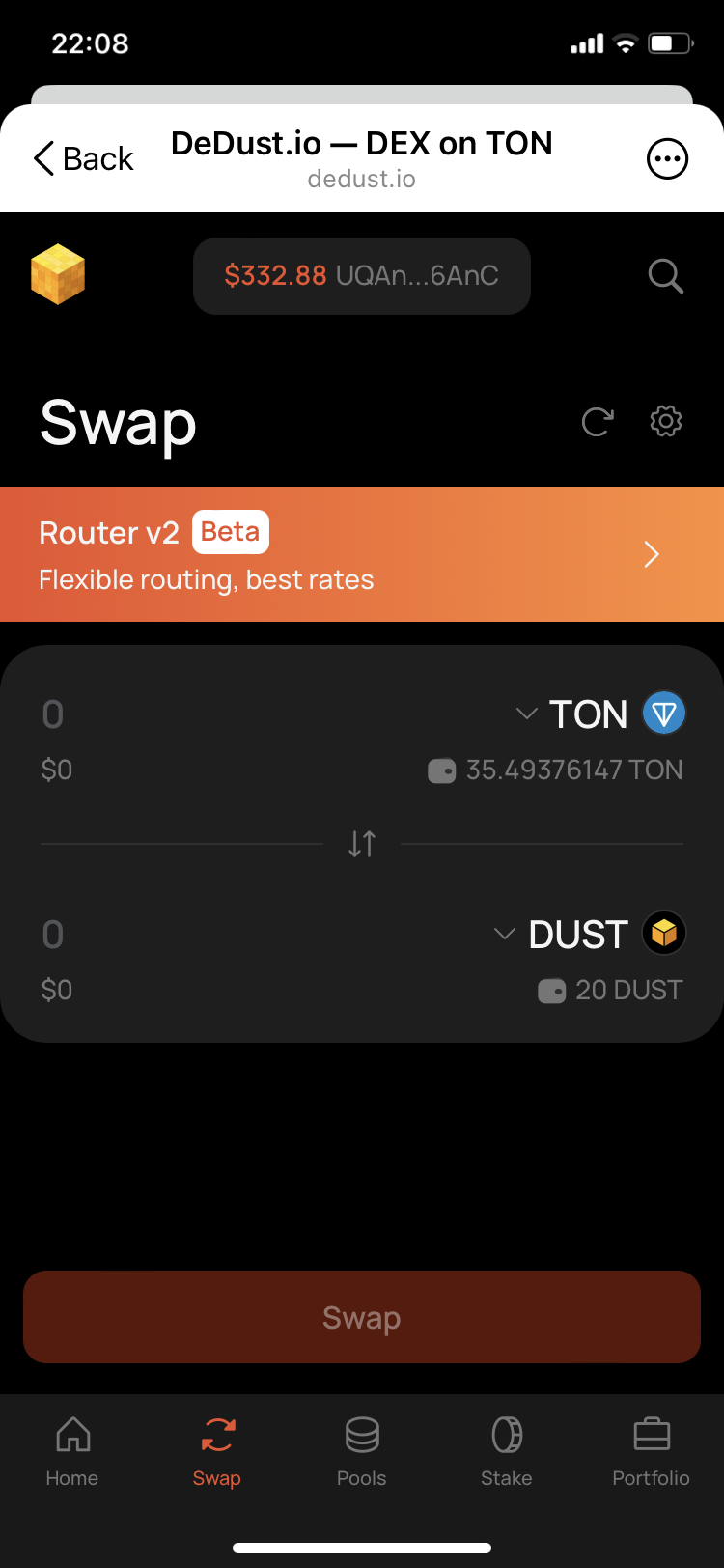This screenshot has width=724, height=1568.
Task: Refresh the swap rates
Action: pos(598,422)
